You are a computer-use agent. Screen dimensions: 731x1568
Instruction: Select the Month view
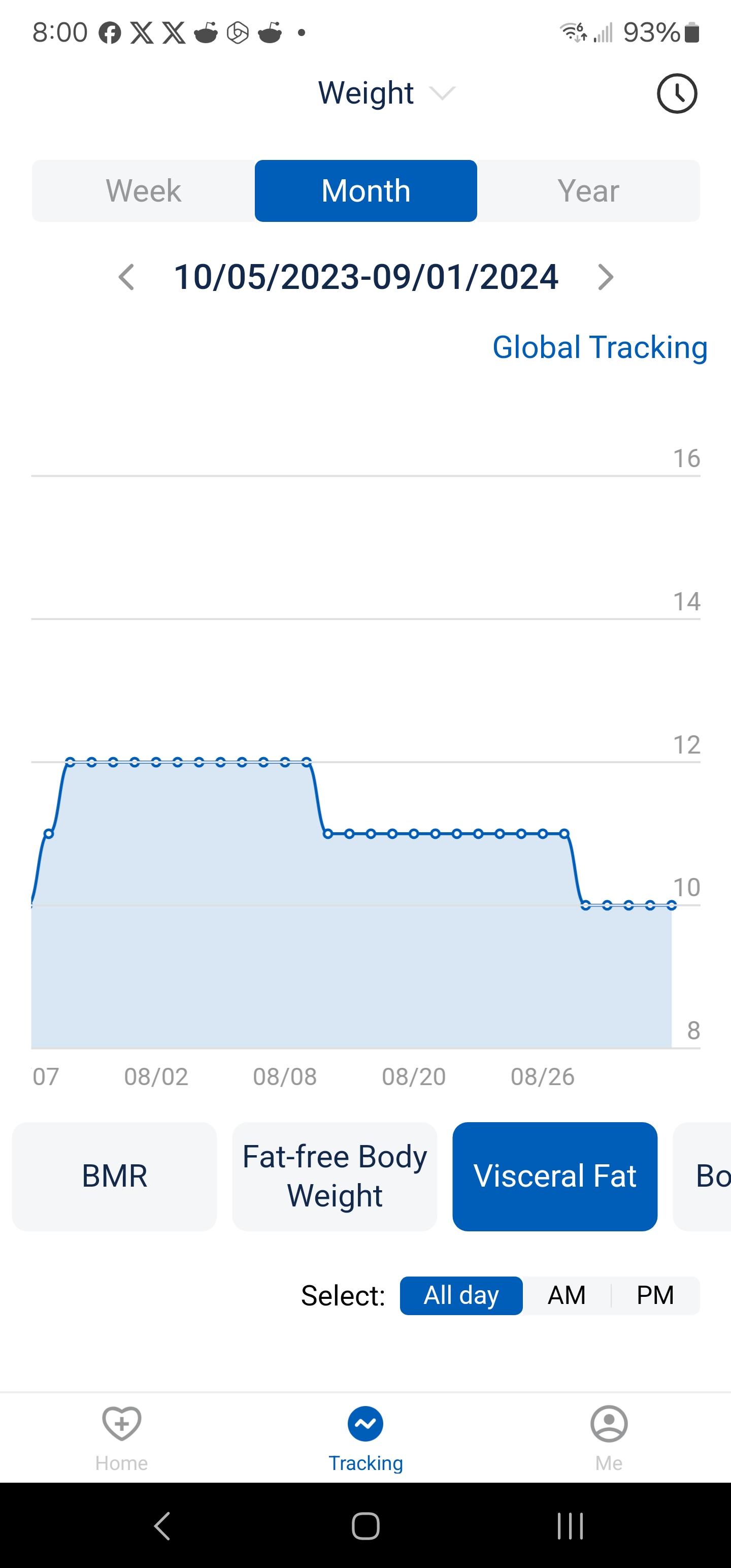tap(366, 191)
